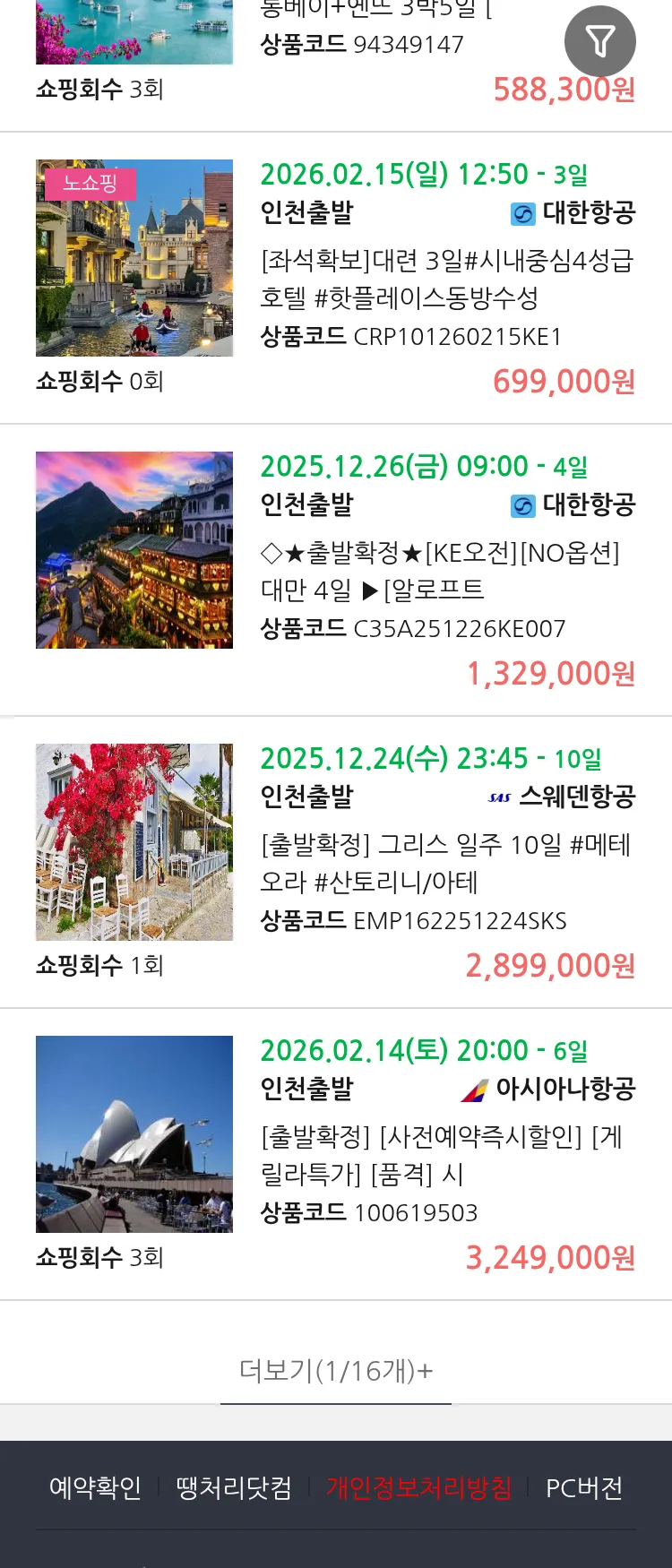This screenshot has height=1568, width=672.
Task: Visit the 땡처리닷컴 footer link
Action: tap(234, 1488)
